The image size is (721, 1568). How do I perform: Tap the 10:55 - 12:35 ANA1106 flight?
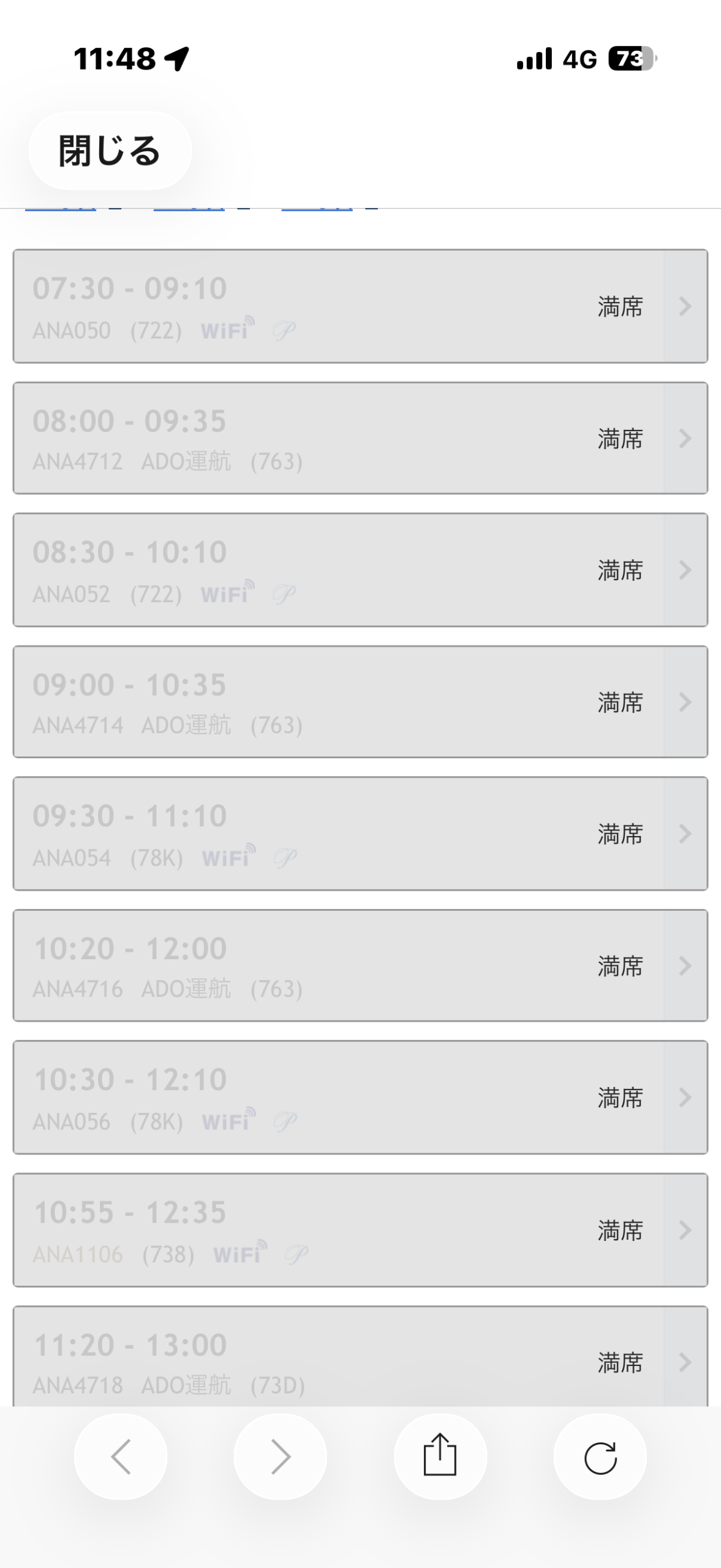360,1230
